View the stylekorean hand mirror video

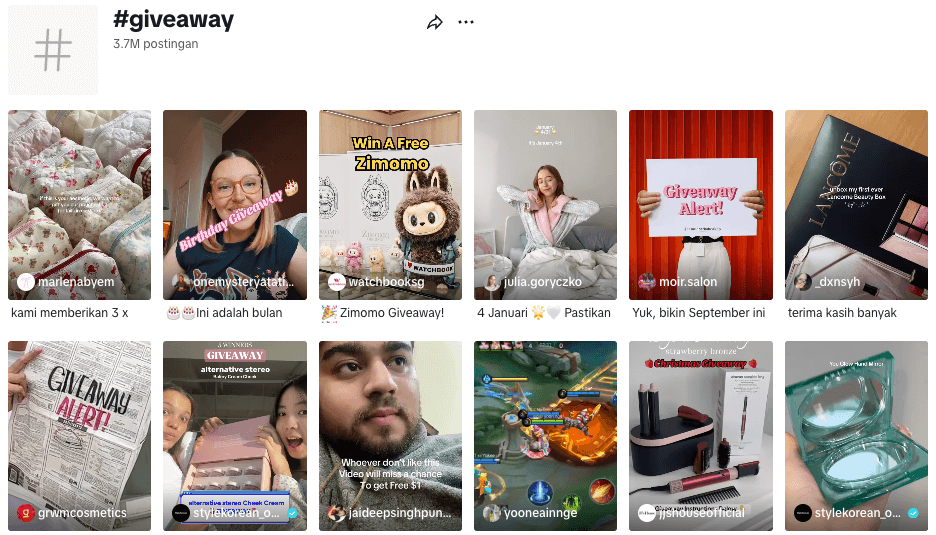click(856, 435)
